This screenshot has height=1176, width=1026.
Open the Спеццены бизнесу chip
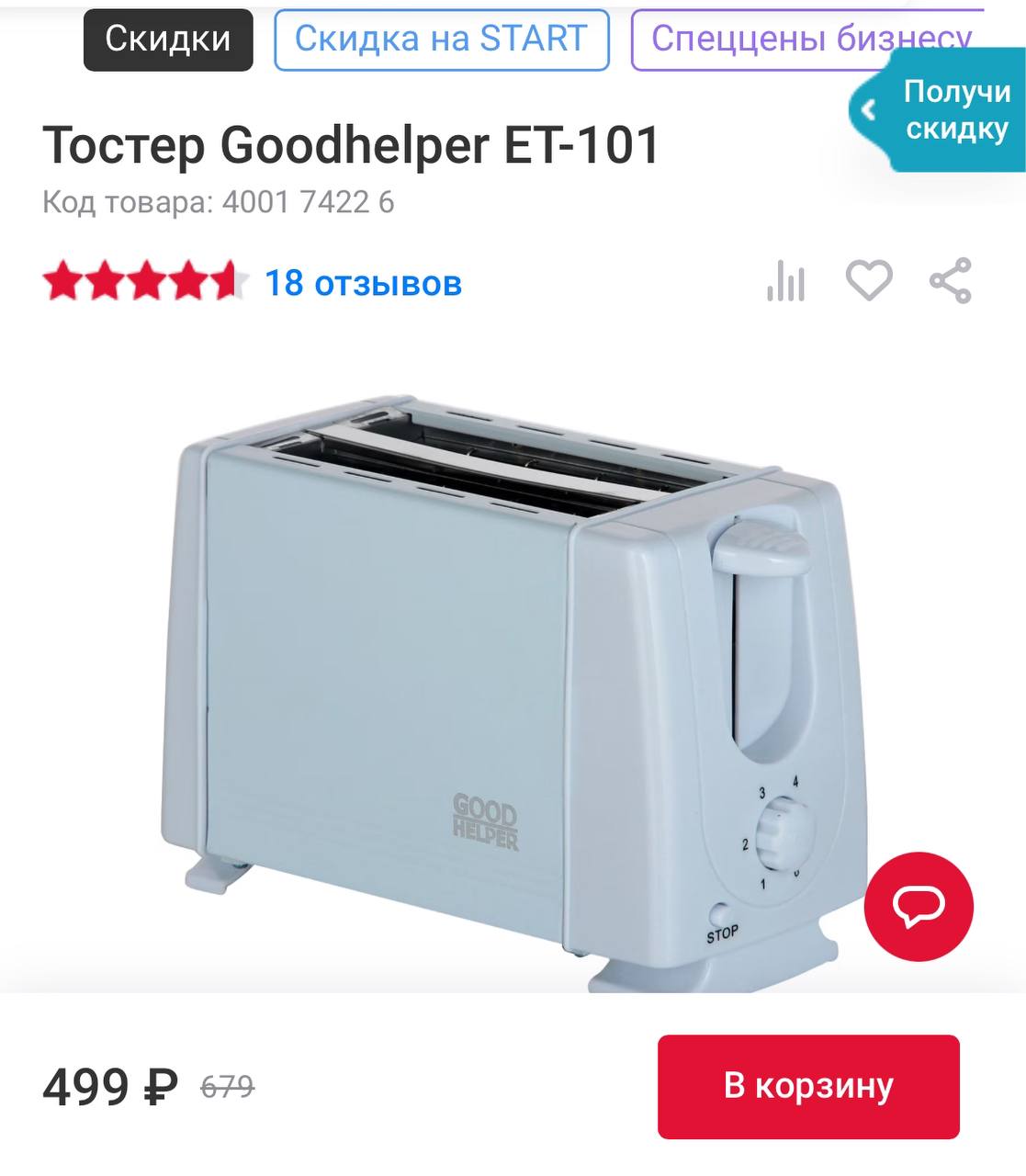coord(762,40)
